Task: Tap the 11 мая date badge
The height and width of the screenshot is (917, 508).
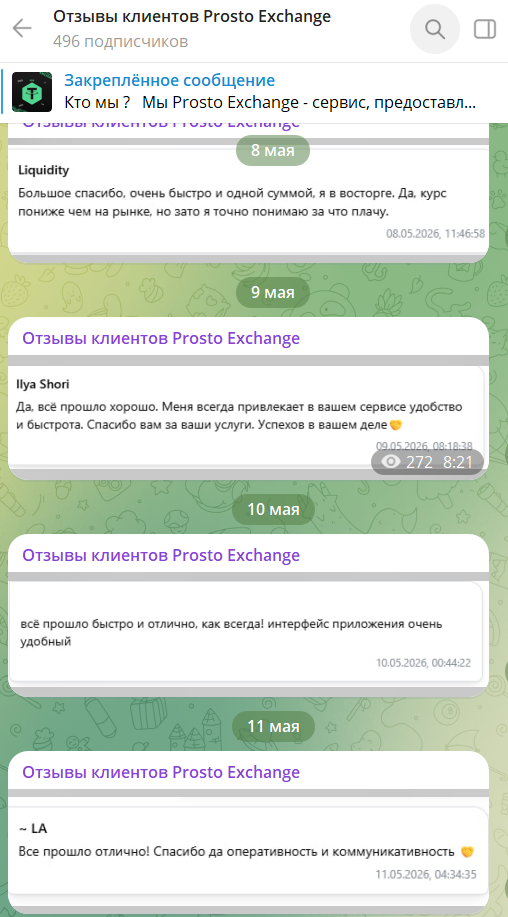Action: pos(273,726)
